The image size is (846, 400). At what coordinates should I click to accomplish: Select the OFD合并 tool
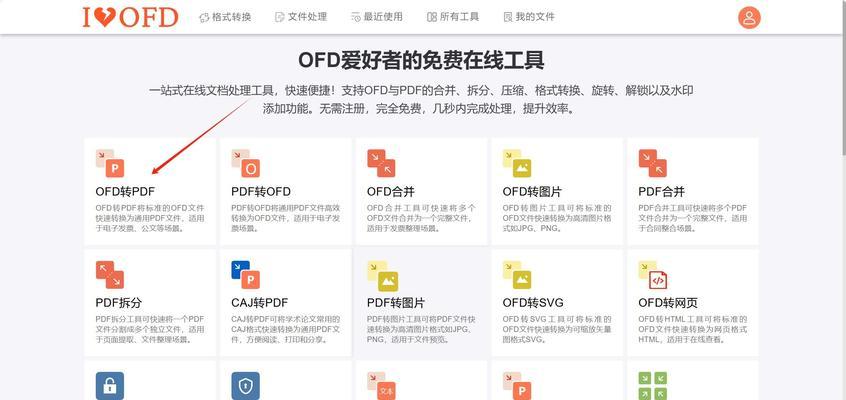420,191
